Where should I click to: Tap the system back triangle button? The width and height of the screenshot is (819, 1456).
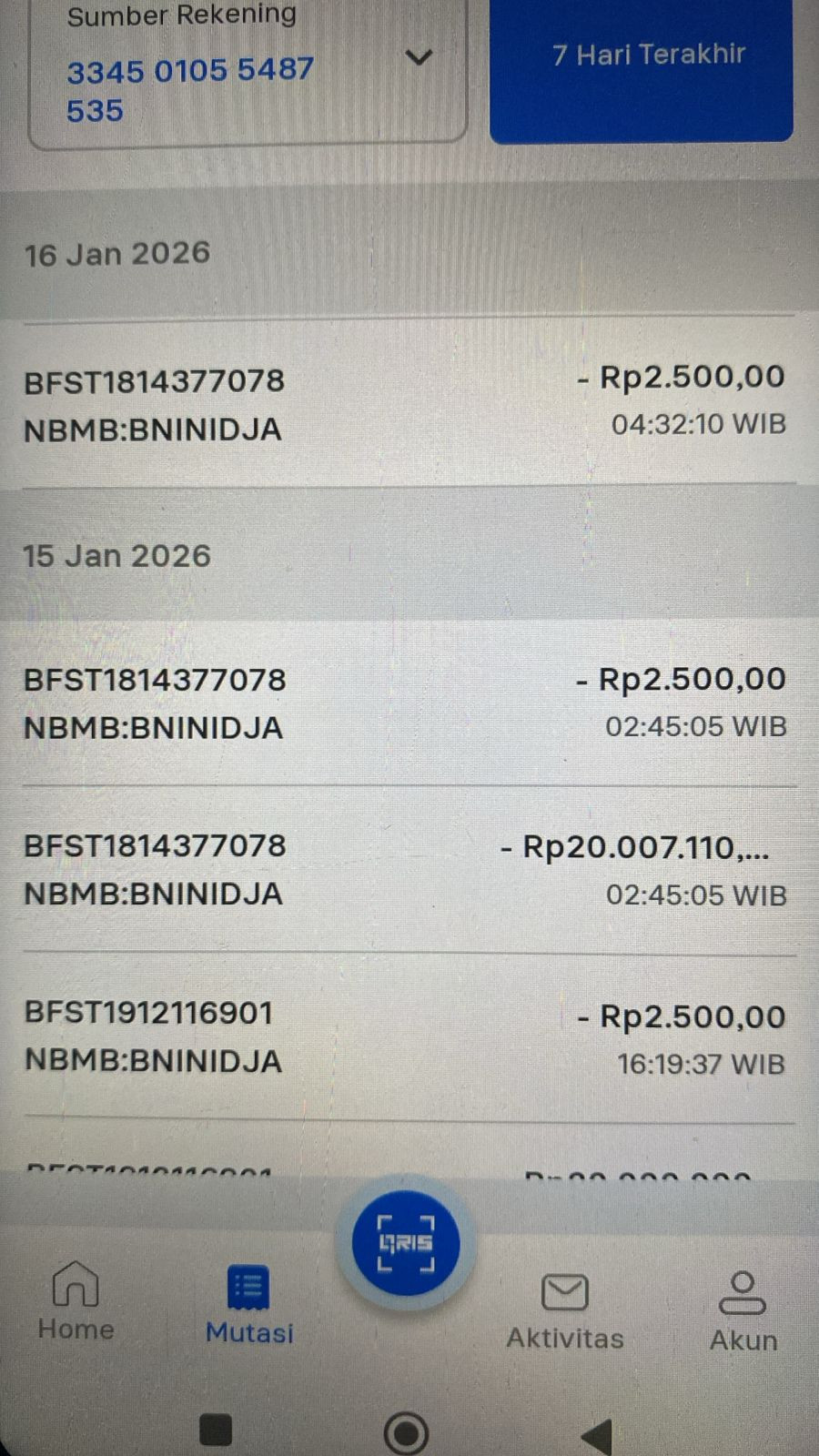(x=598, y=1434)
